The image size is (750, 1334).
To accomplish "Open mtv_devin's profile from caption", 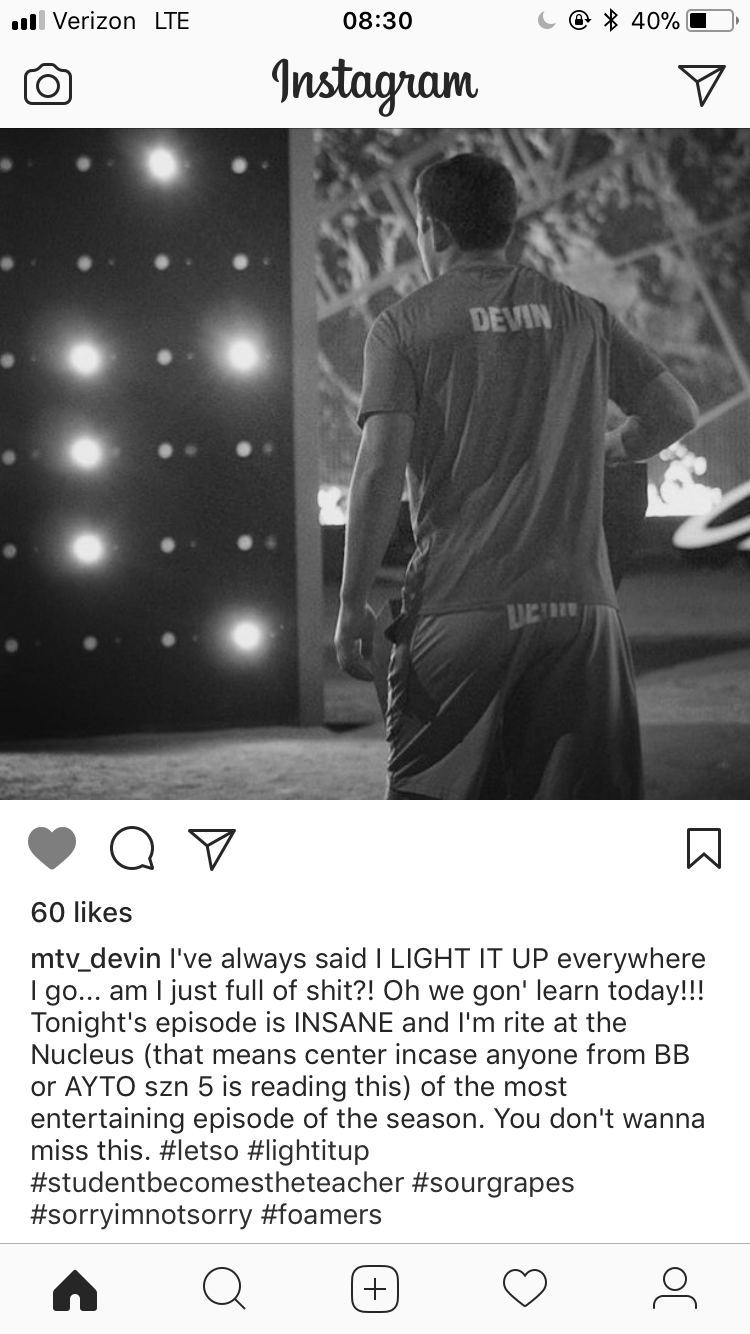I will (x=95, y=959).
